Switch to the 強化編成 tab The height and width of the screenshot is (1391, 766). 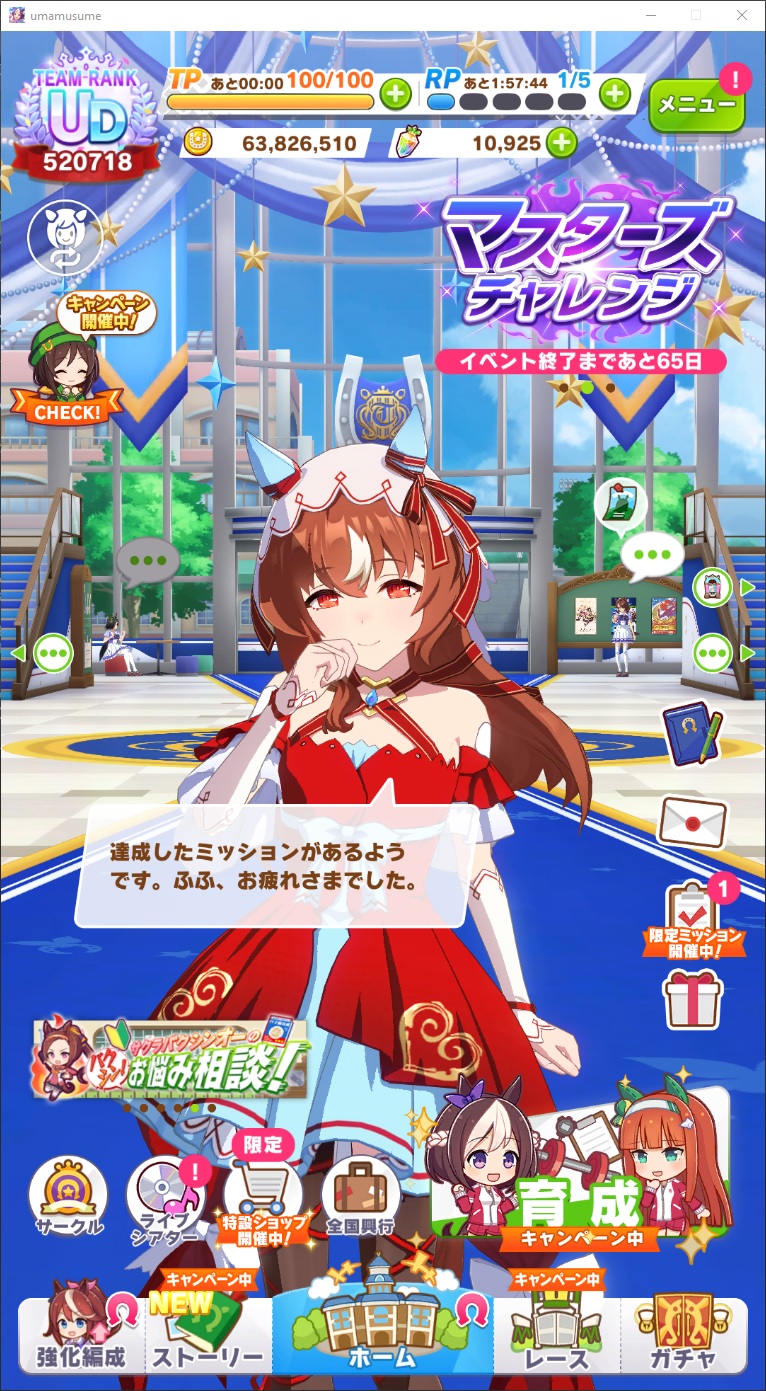[x=82, y=1335]
